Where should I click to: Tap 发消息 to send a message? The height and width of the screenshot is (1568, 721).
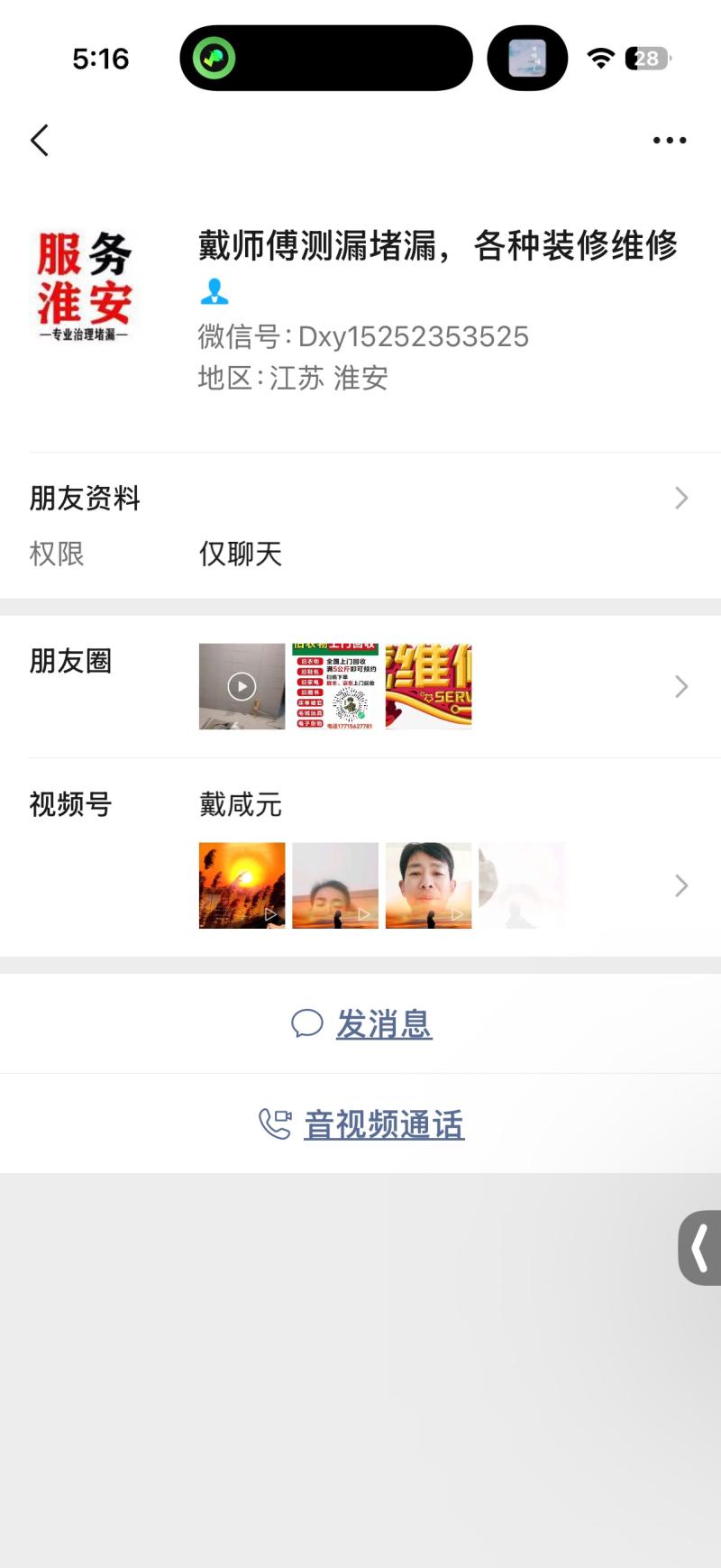pos(362,1024)
